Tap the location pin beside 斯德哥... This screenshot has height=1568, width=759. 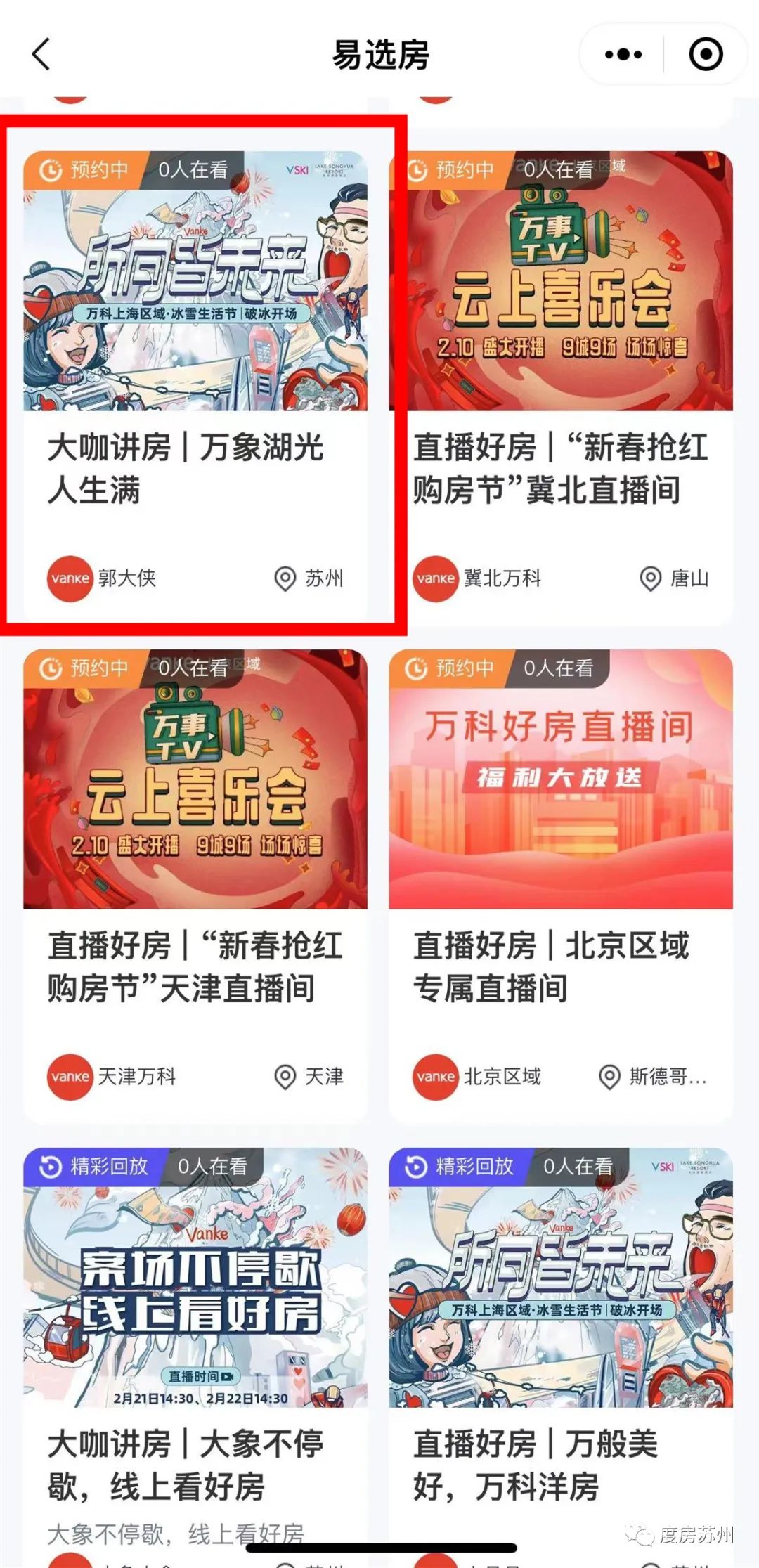click(x=609, y=1077)
